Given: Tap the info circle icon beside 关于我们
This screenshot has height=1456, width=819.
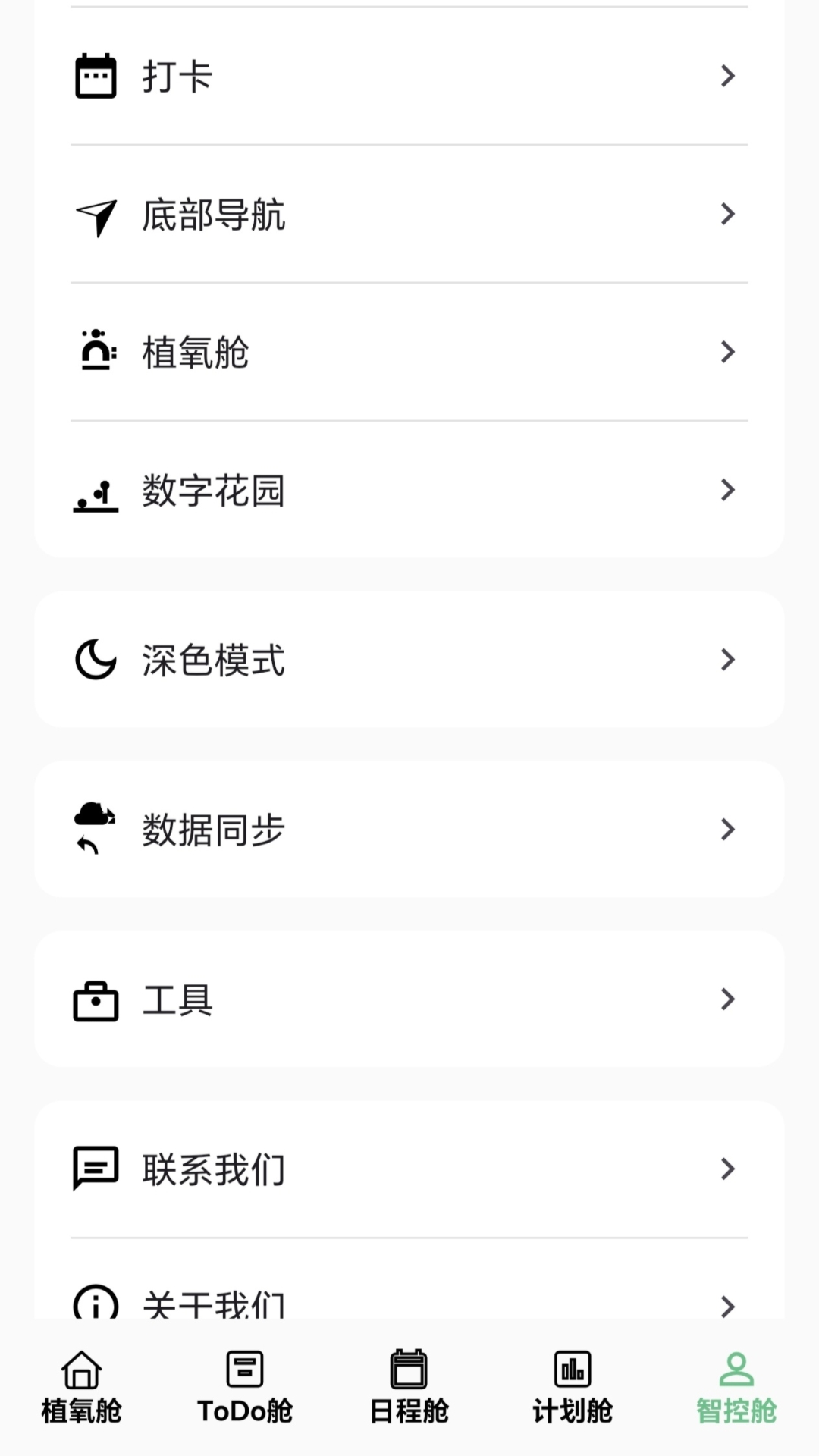Looking at the screenshot, I should click(96, 1303).
